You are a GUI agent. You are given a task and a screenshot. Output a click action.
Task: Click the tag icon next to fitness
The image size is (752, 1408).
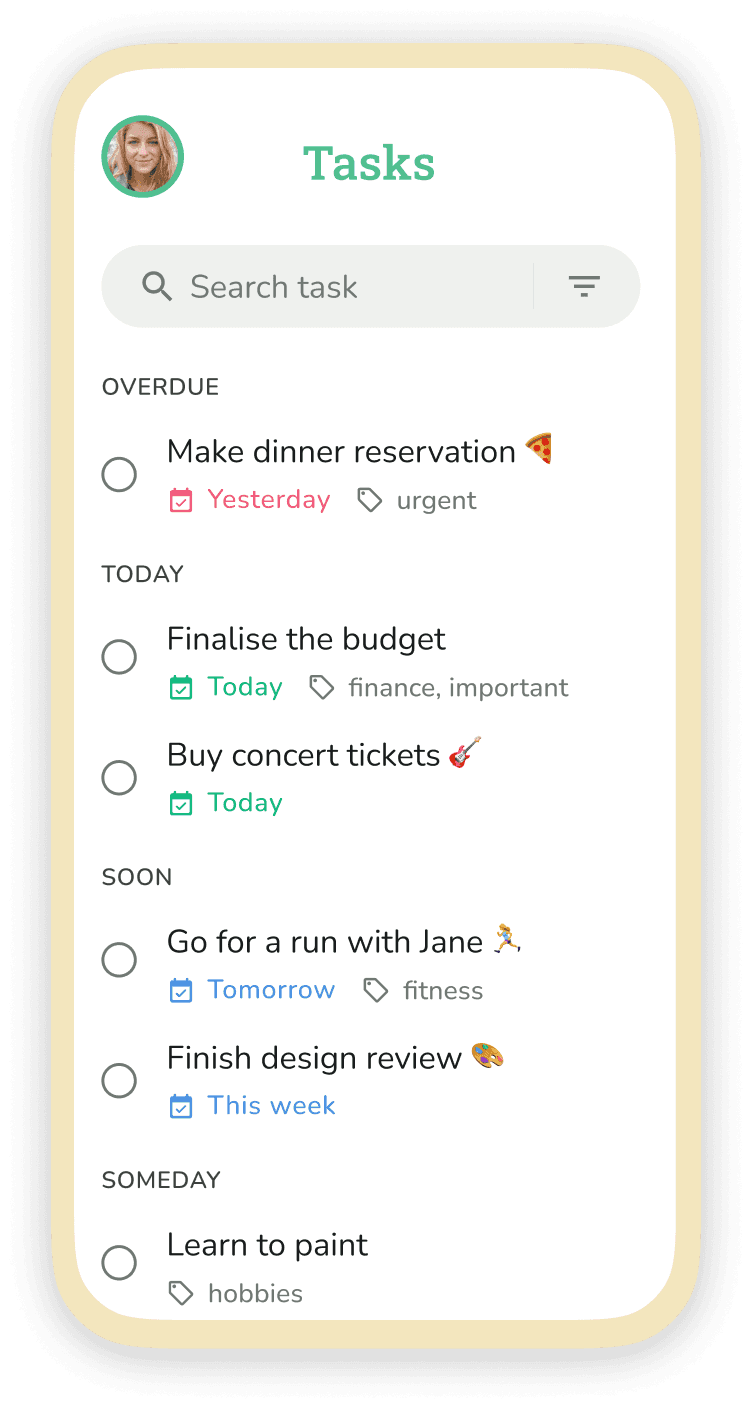376,990
